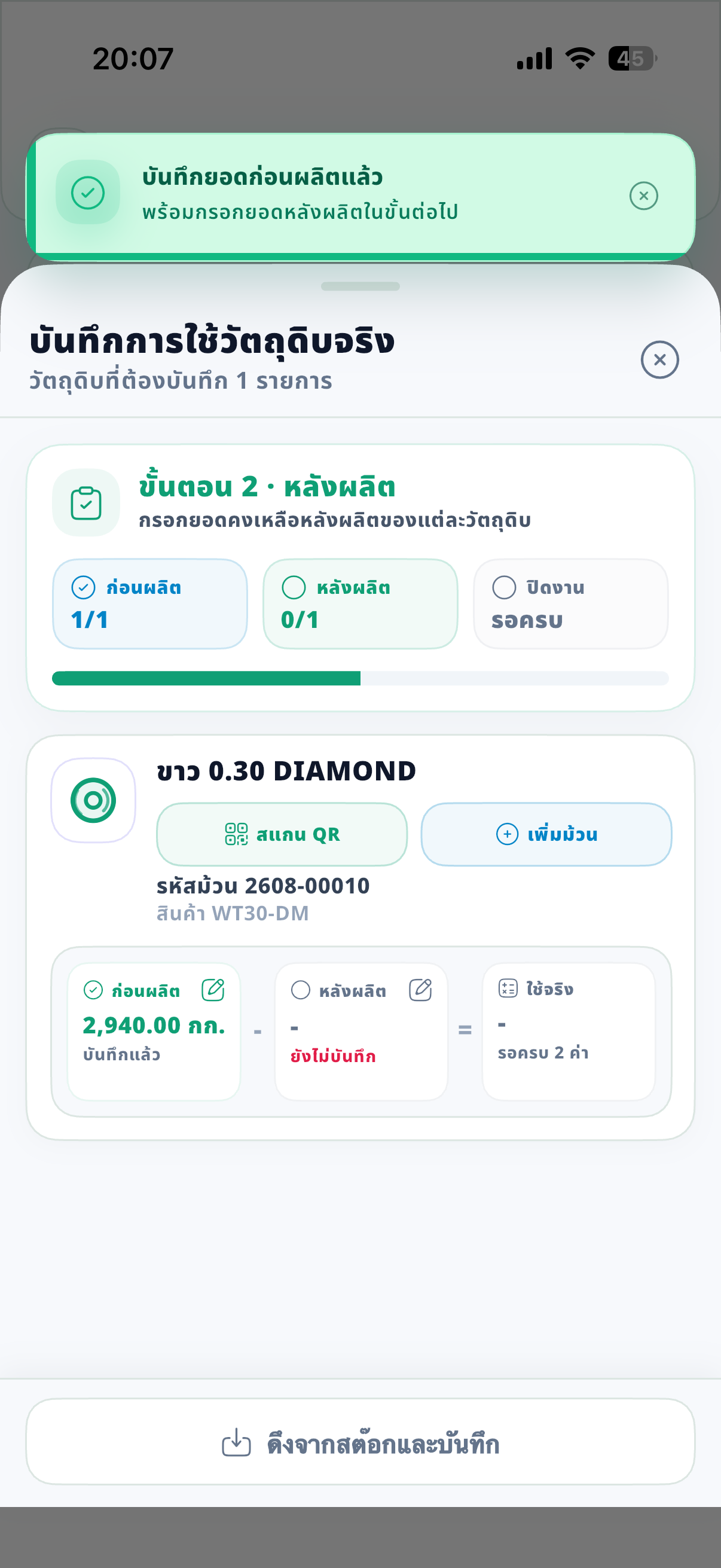This screenshot has height=1568, width=721.
Task: Select the ปิดงาน step
Action: tap(571, 604)
